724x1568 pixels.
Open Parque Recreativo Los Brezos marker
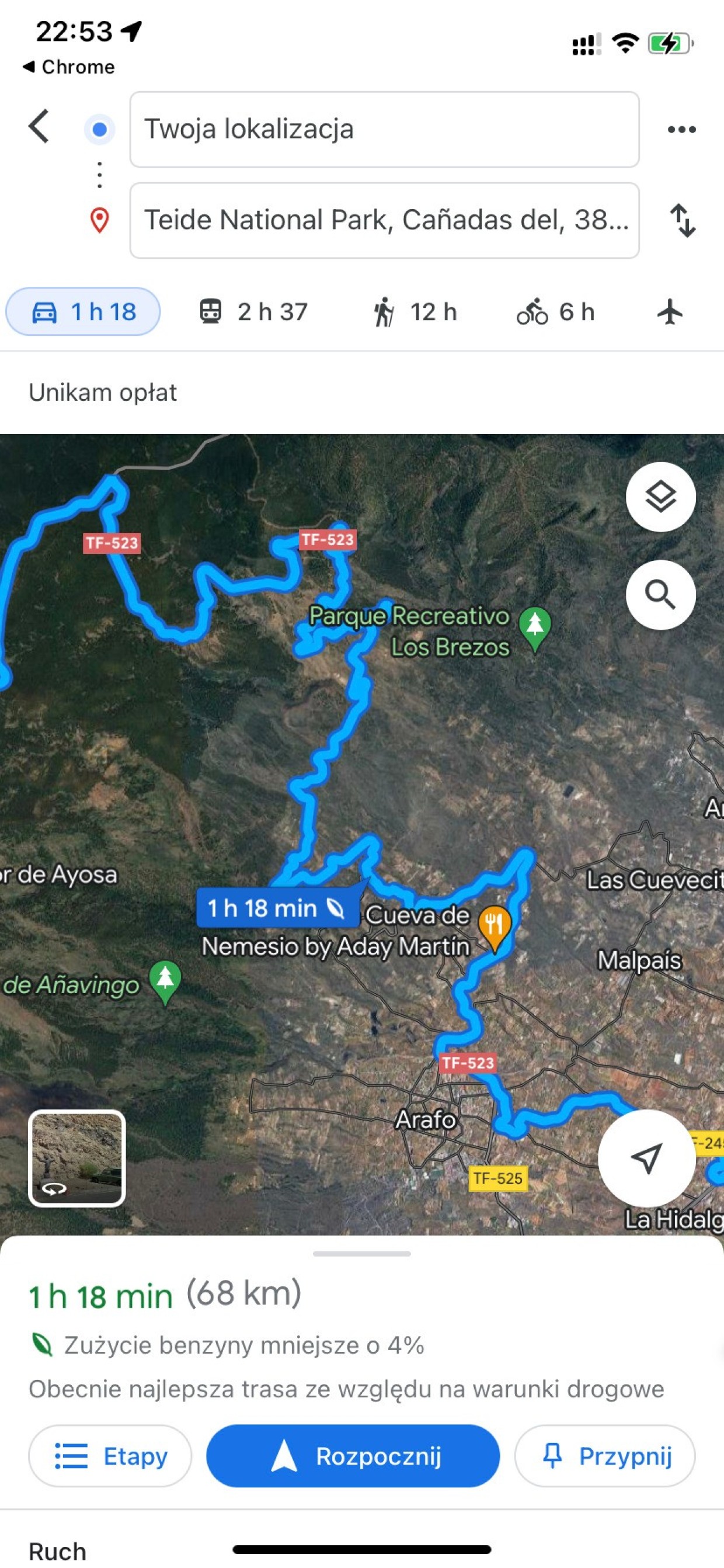coord(535,627)
